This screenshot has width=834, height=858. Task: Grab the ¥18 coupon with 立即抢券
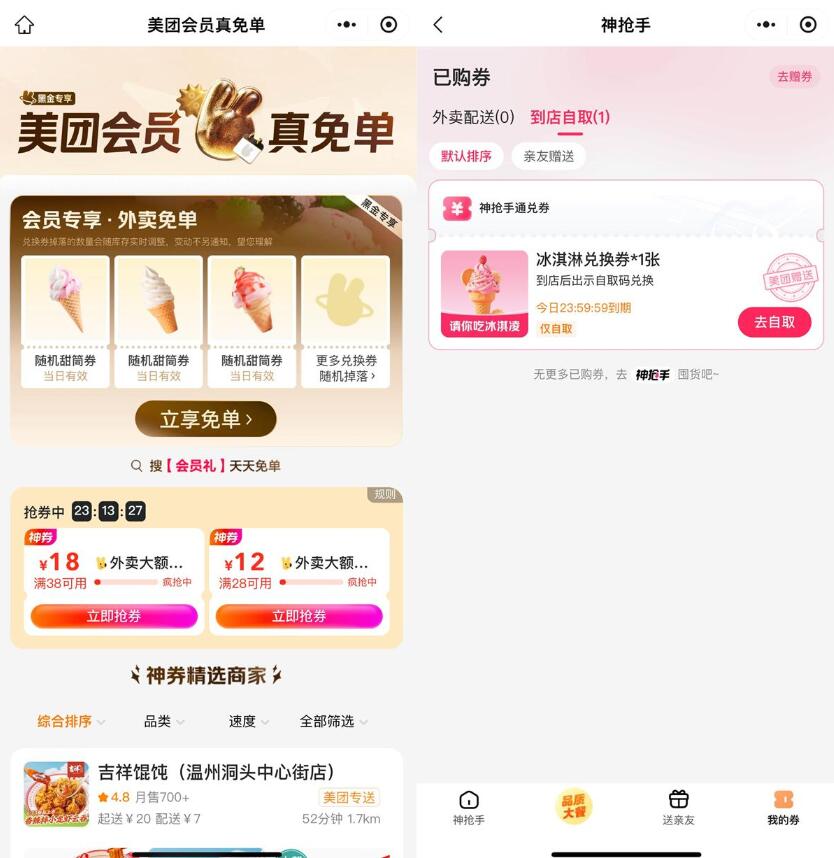click(x=114, y=616)
